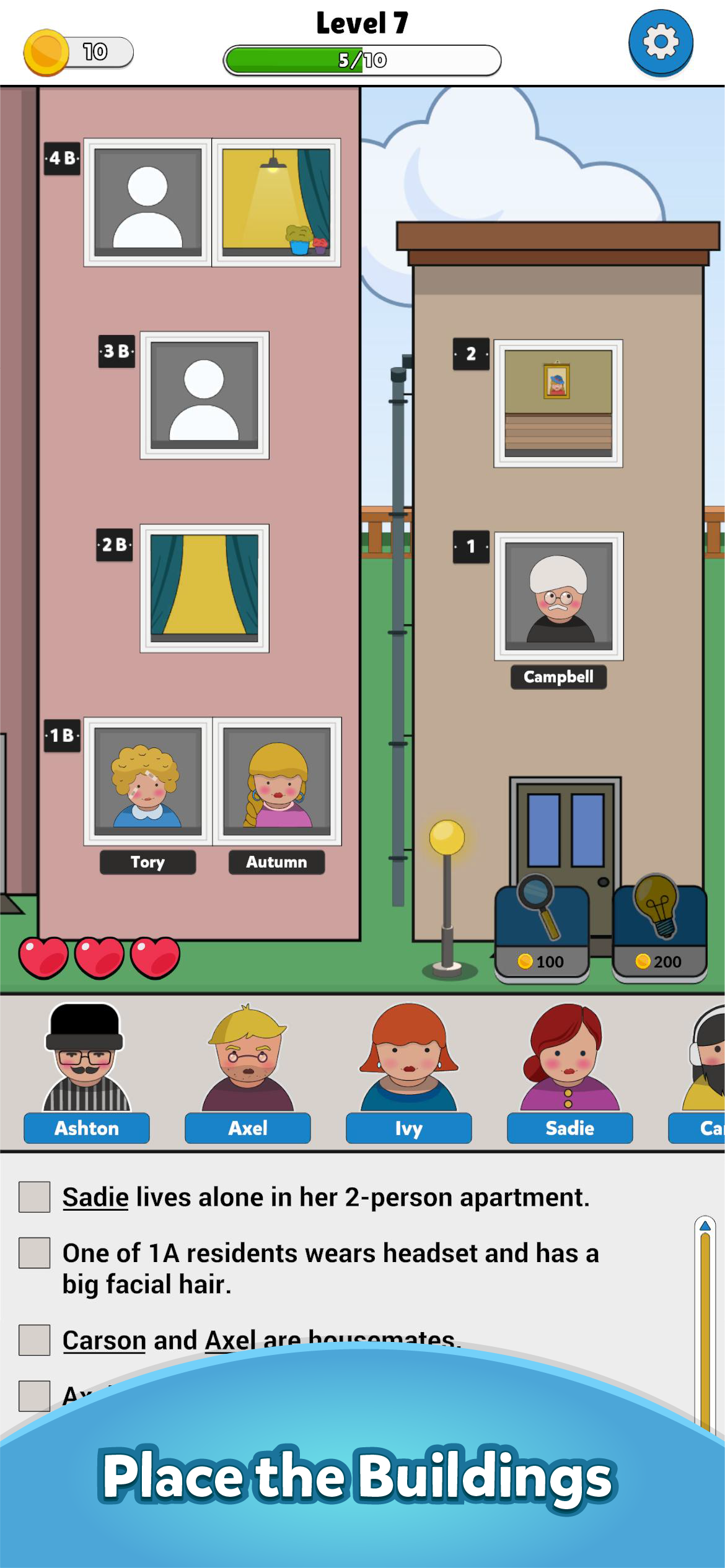The height and width of the screenshot is (1568, 725).
Task: Use the light bulb hint for 200 coins
Action: pos(659,929)
